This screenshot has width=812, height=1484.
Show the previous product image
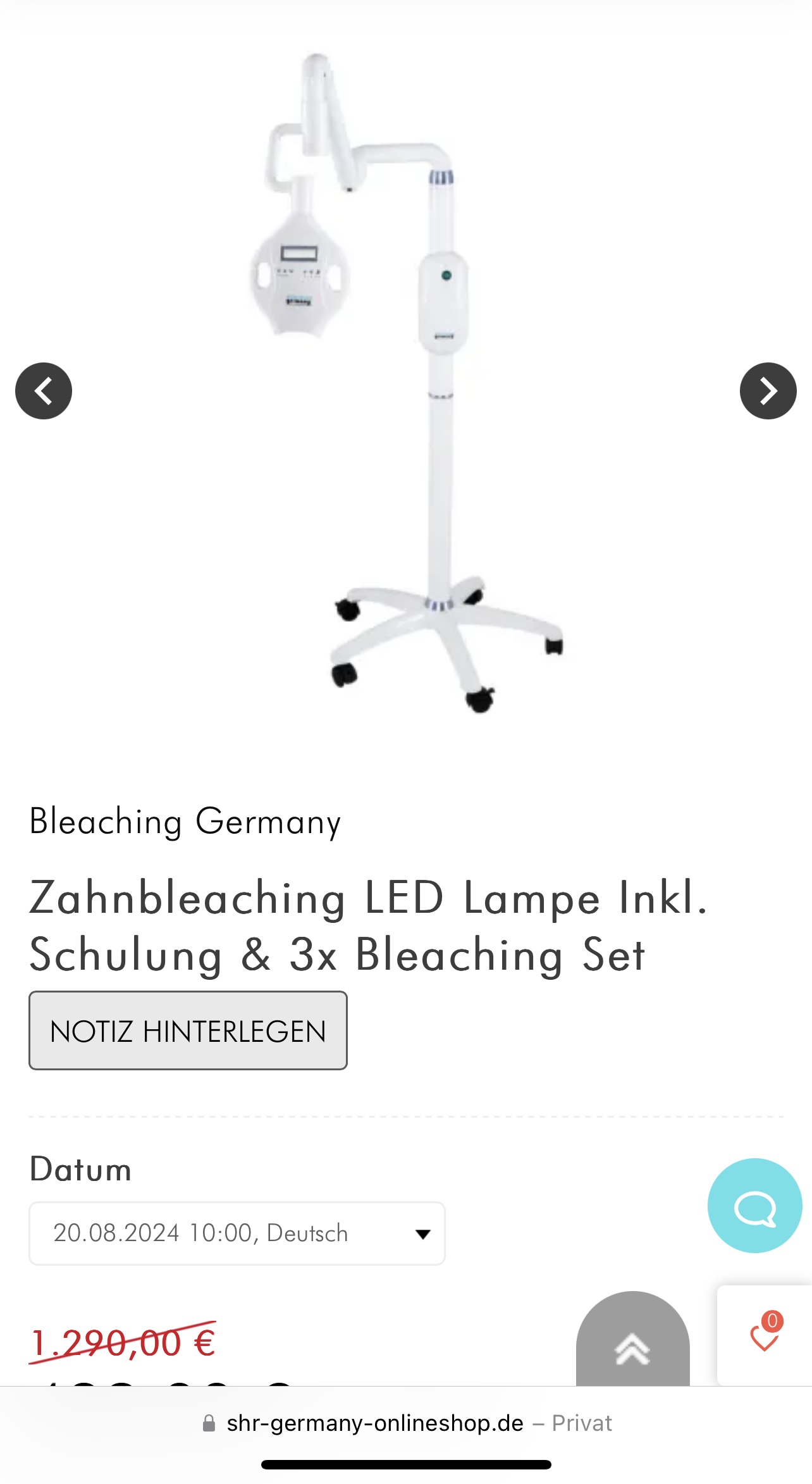44,391
